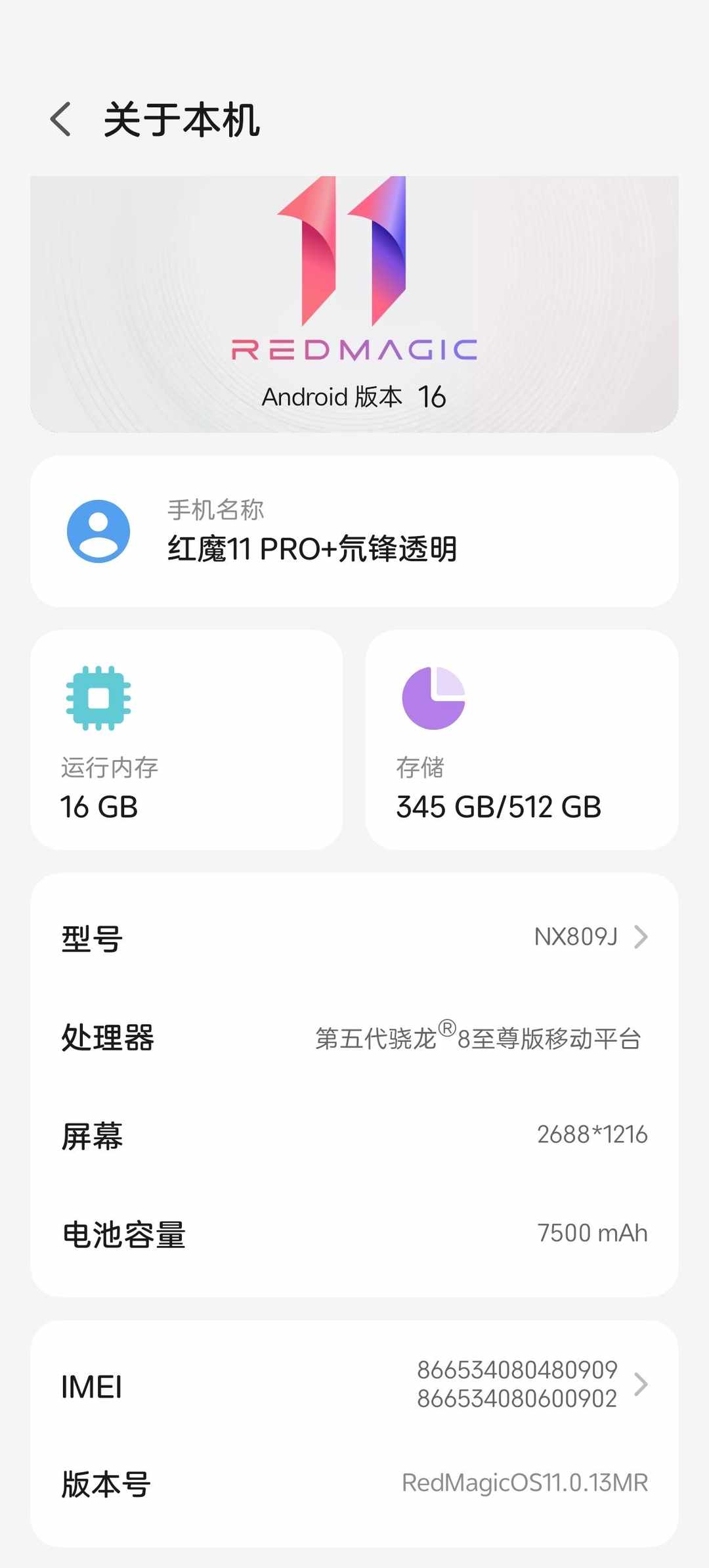709x1568 pixels.
Task: Open the 版本号 RedMagicOS version row
Action: pyautogui.click(x=354, y=1483)
